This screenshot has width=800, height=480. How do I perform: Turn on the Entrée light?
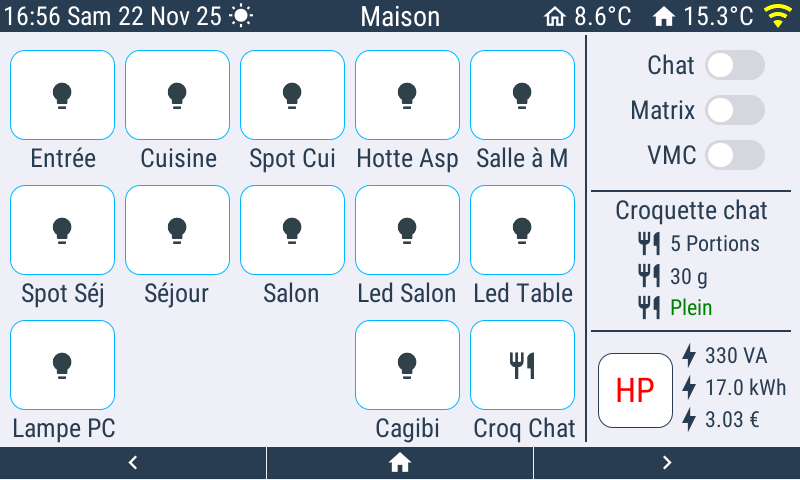click(63, 95)
